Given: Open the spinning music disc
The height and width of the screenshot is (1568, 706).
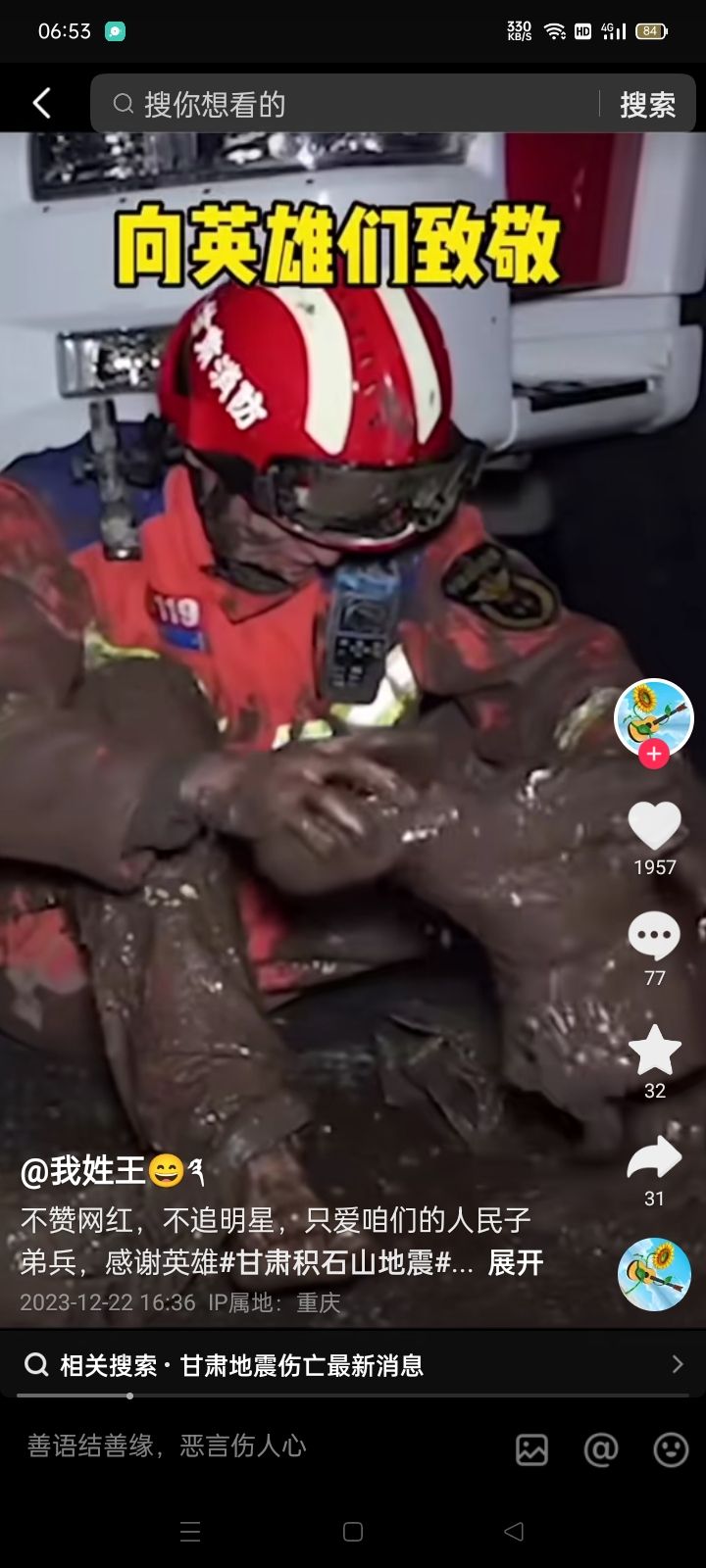Looking at the screenshot, I should pyautogui.click(x=654, y=1274).
